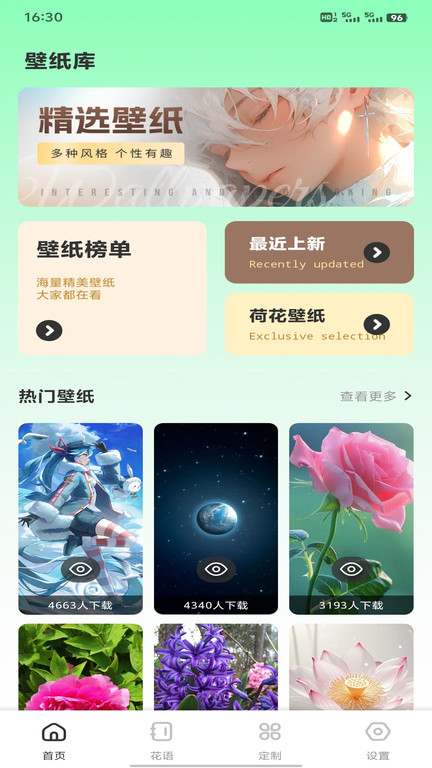This screenshot has height=768, width=432.
Task: Switch to the 定制 tab
Action: [x=270, y=741]
